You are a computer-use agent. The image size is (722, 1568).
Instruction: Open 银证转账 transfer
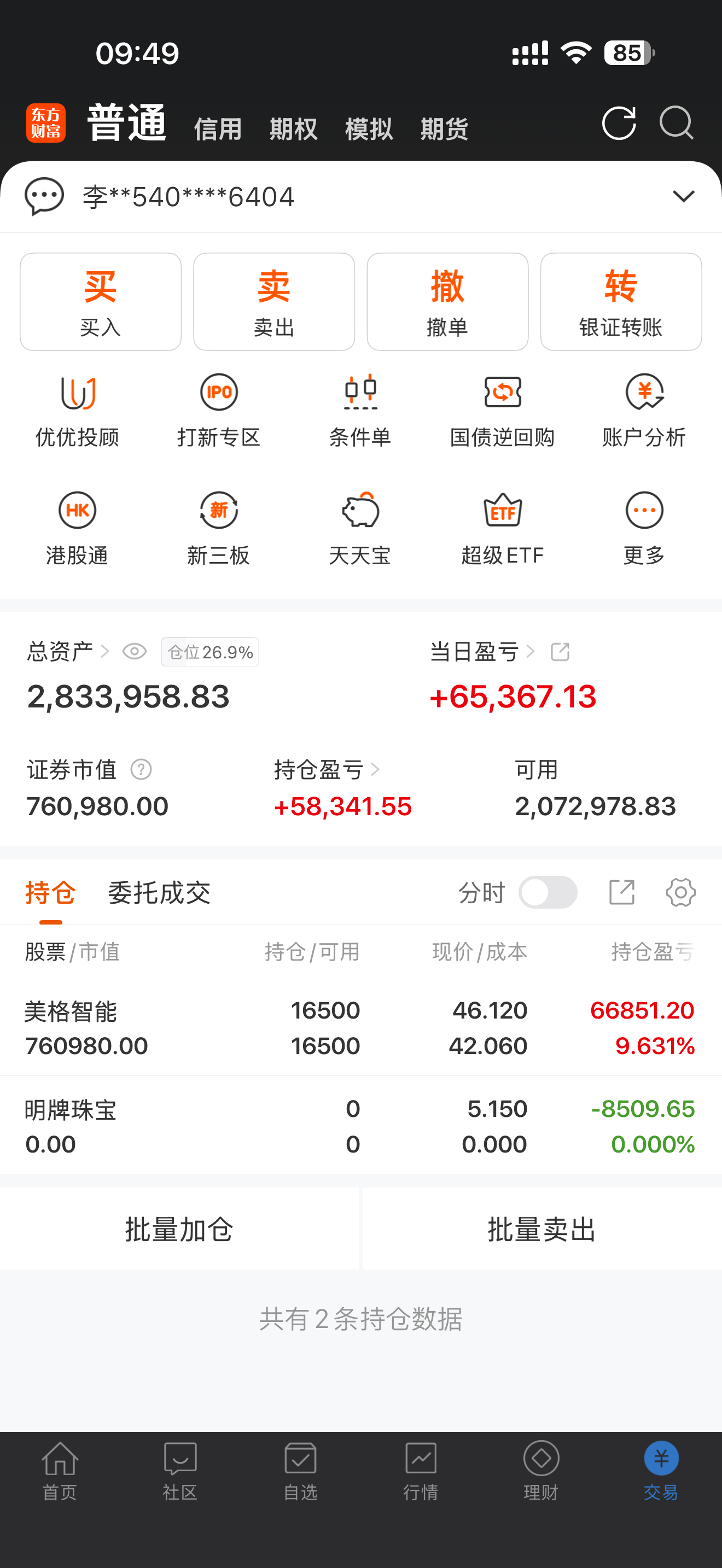(x=621, y=302)
